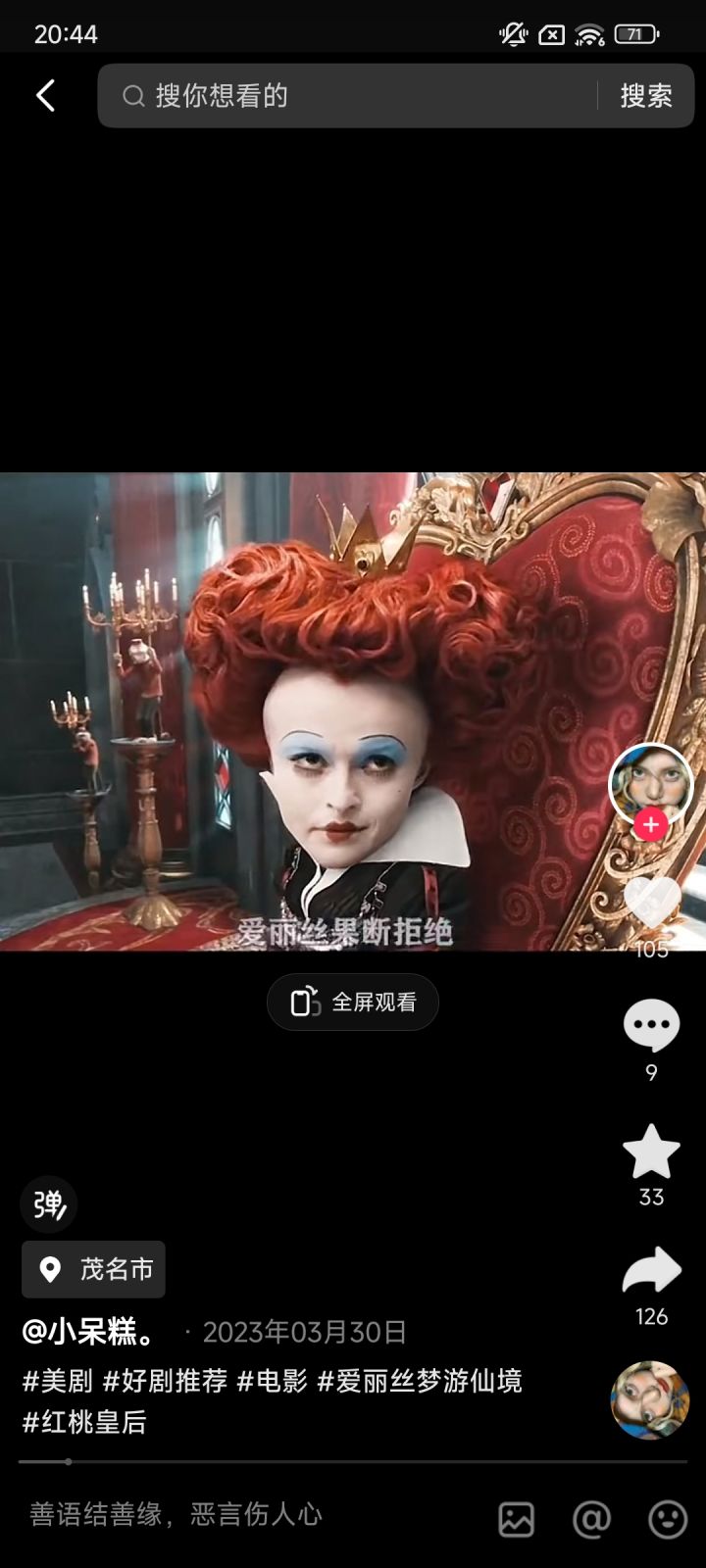Open the comments section icon
Viewport: 706px width, 1568px height.
pos(650,1026)
